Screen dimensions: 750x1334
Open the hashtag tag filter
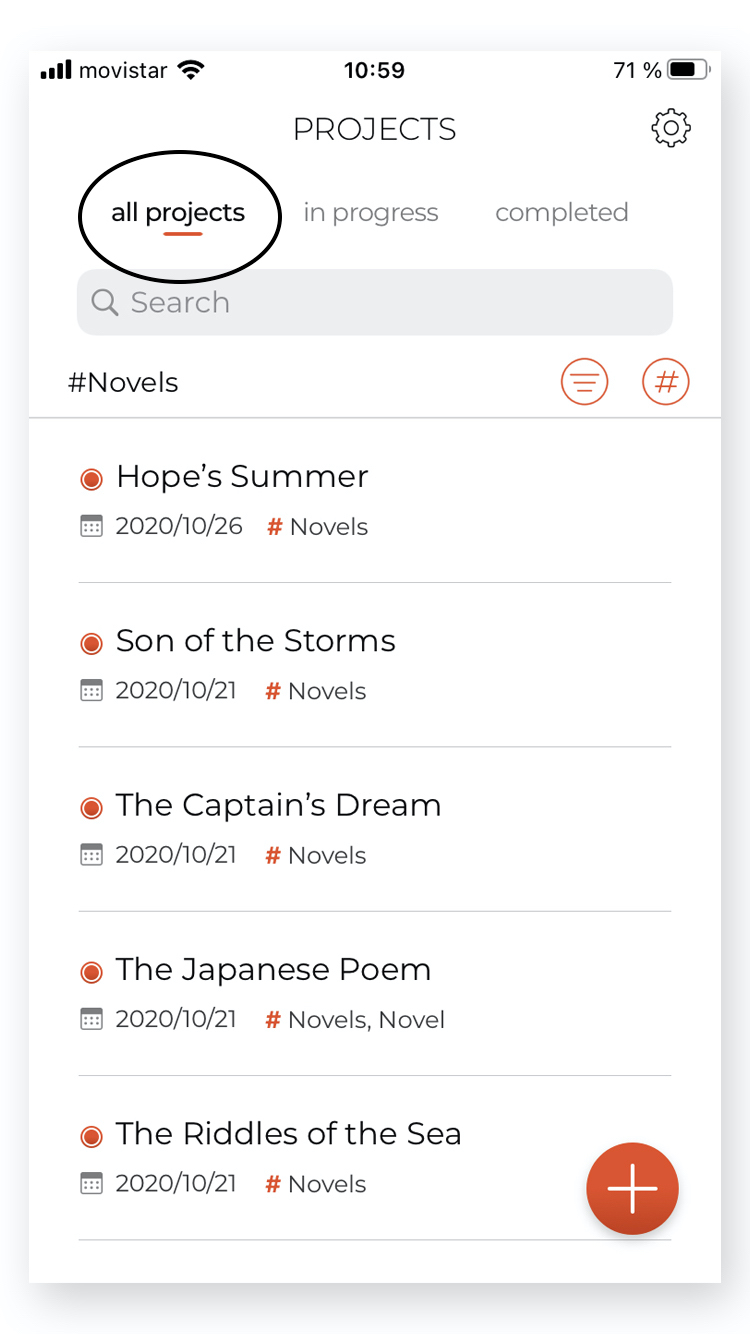pyautogui.click(x=666, y=382)
